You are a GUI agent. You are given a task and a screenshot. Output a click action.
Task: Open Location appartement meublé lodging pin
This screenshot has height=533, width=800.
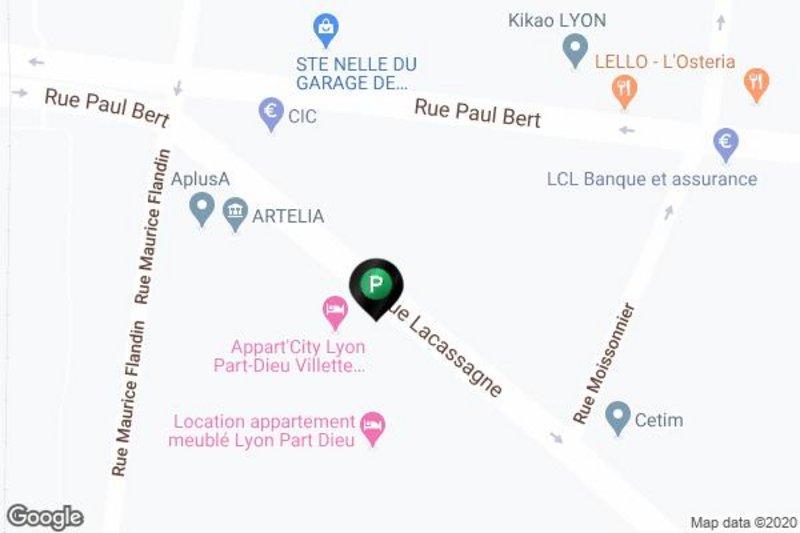[373, 426]
